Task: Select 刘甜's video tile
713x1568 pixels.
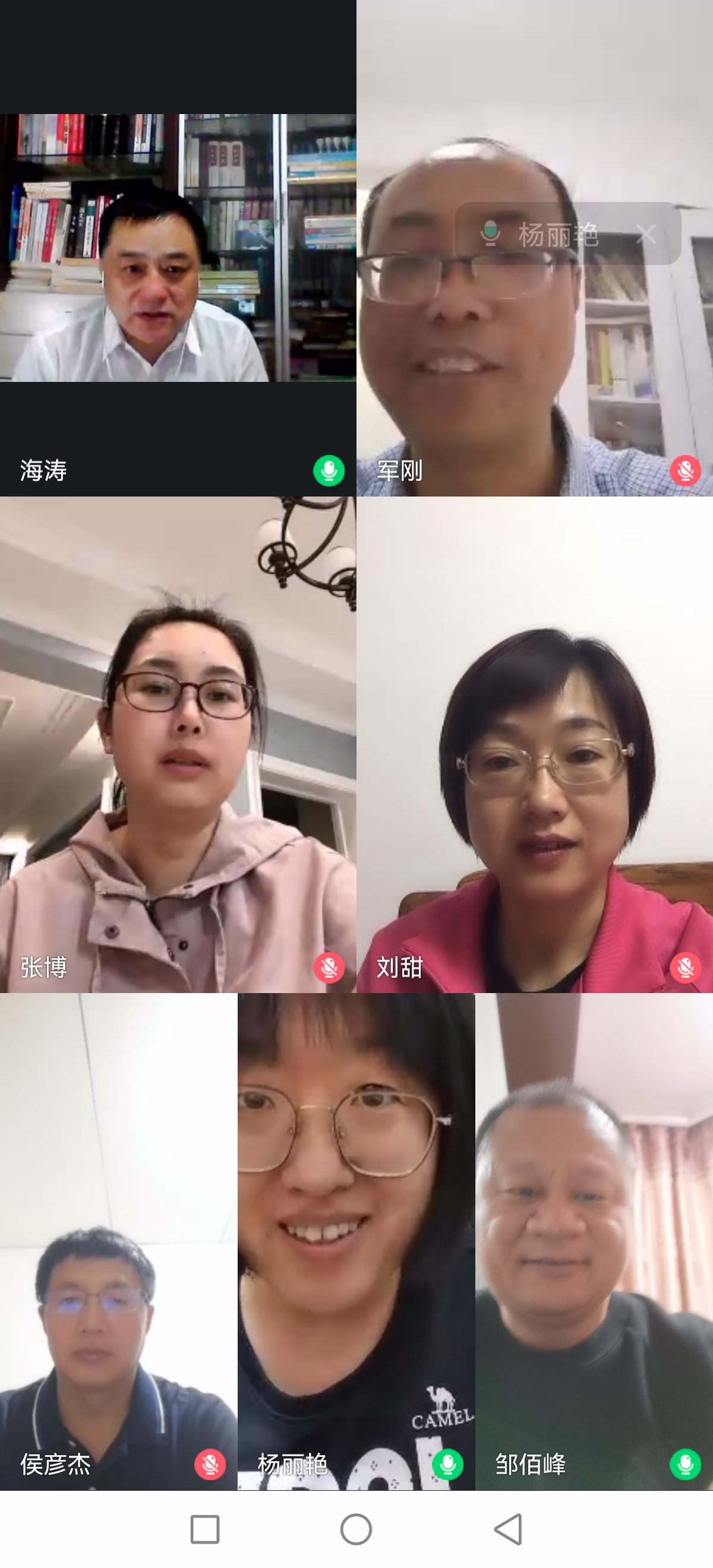Action: click(x=535, y=744)
